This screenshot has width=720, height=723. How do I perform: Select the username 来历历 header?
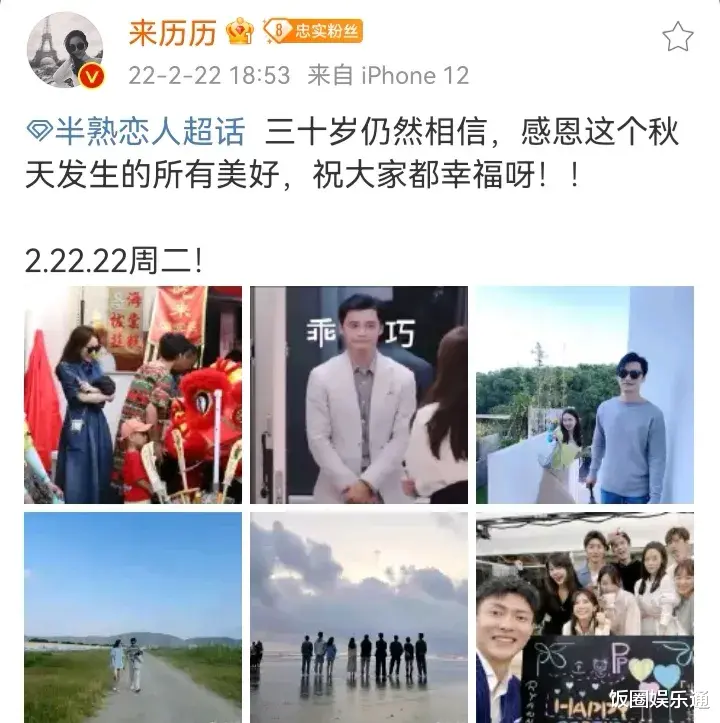(x=173, y=31)
